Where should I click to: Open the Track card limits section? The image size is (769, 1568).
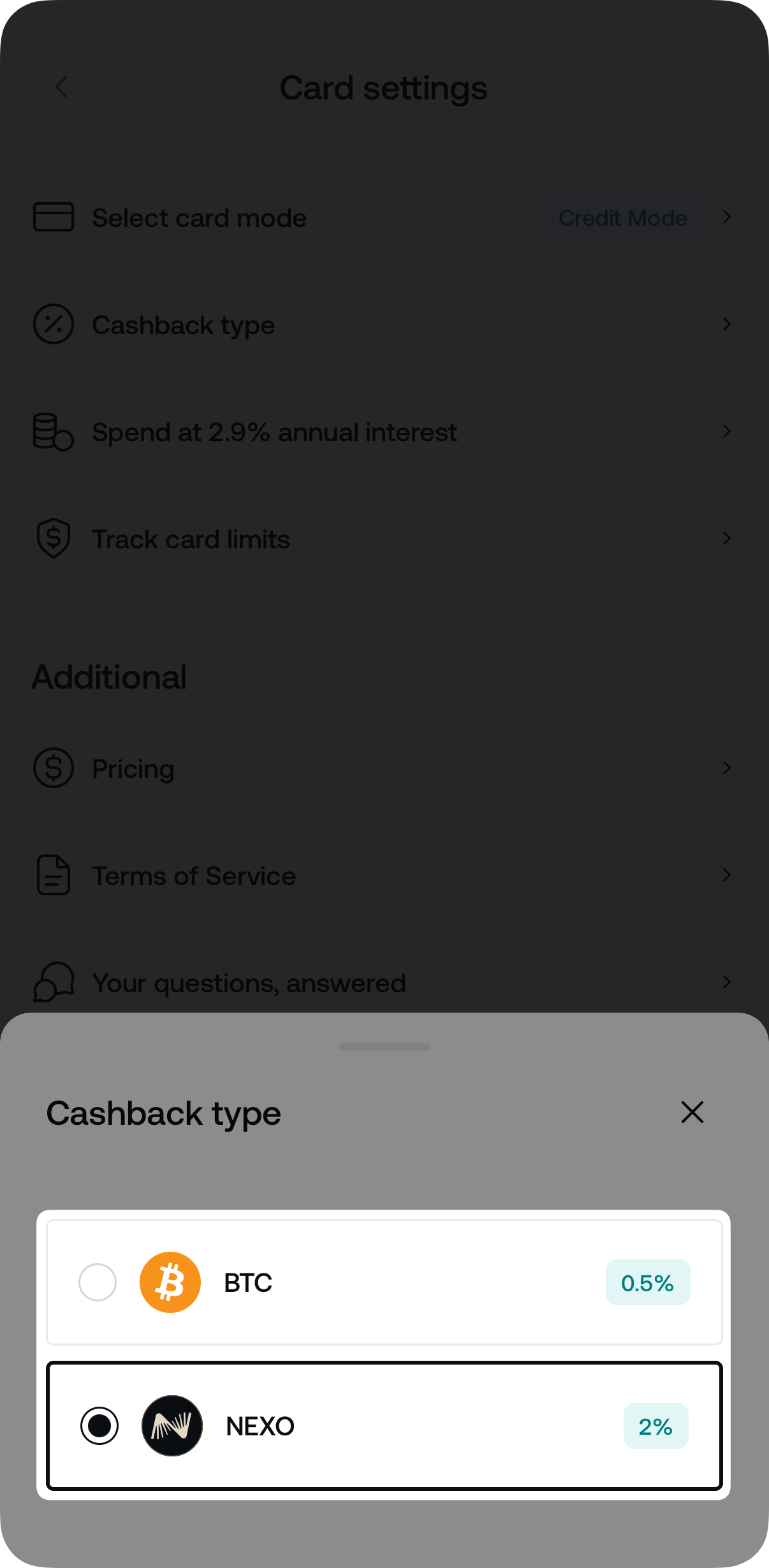[384, 538]
